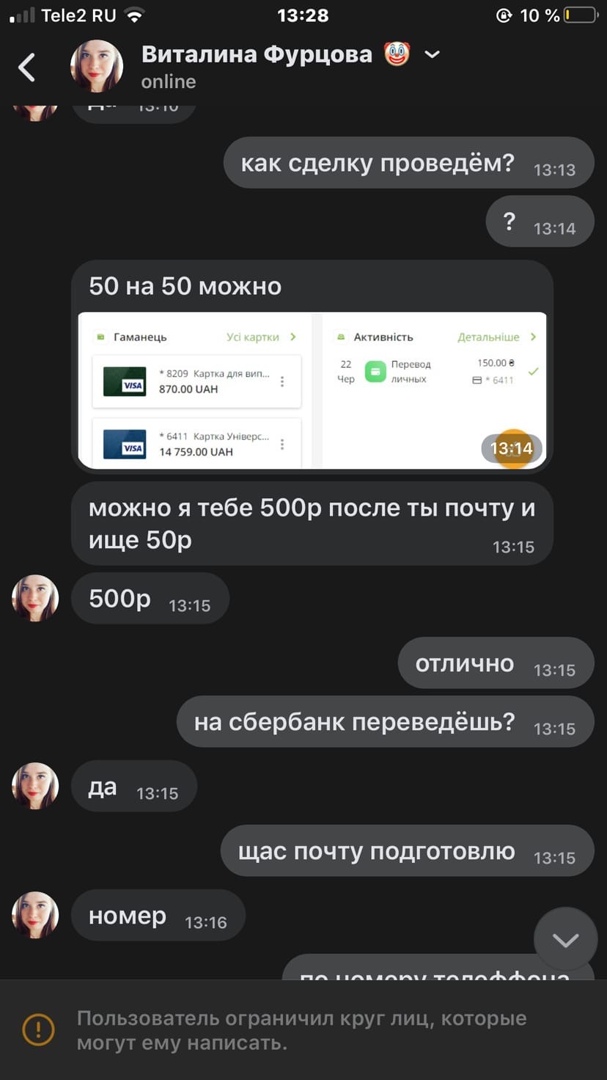Screen dimensions: 607x1080
Task: Tap the avatar beside the номер message
Action: point(35,915)
